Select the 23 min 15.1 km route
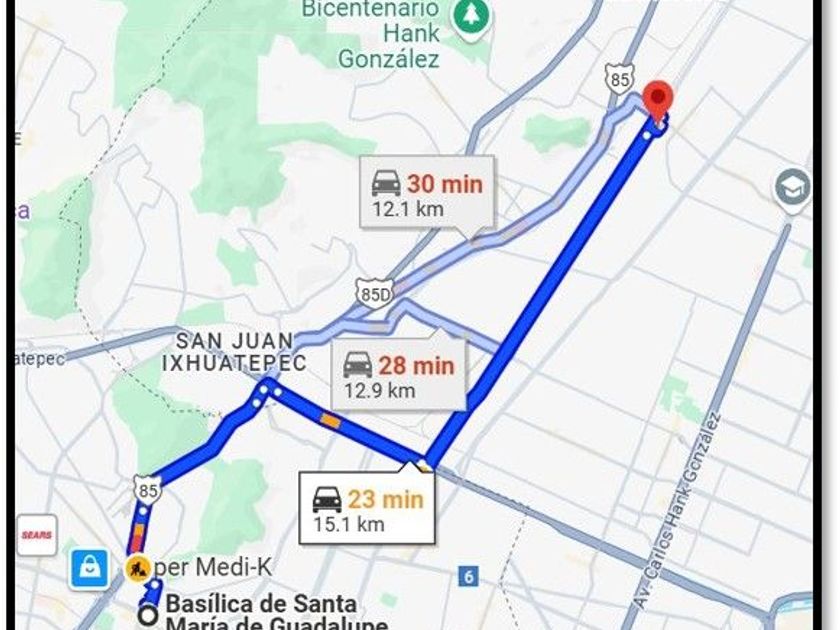Screen dimensions: 840x630 coord(367,509)
